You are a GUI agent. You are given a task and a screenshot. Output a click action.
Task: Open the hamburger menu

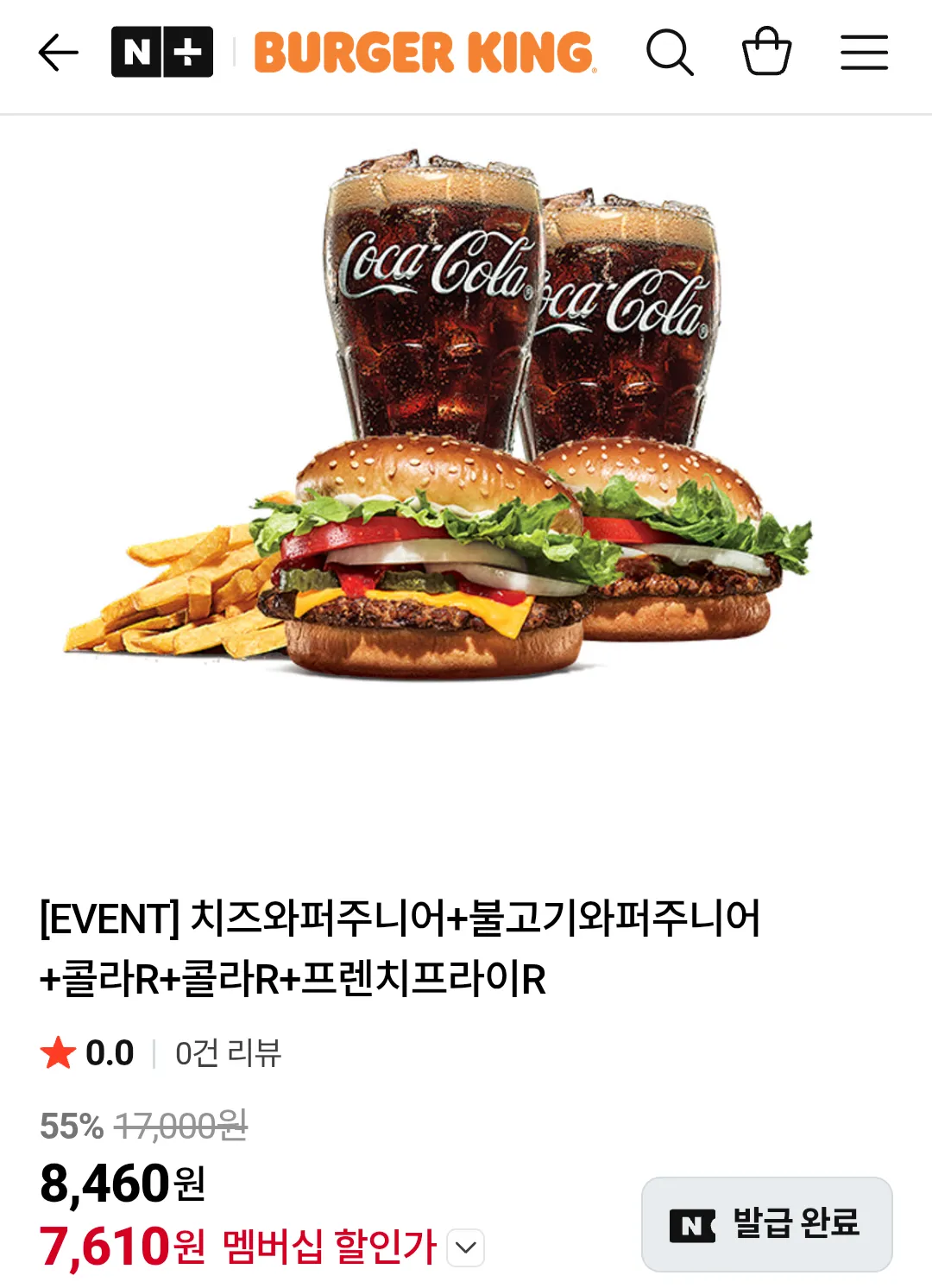[x=864, y=53]
